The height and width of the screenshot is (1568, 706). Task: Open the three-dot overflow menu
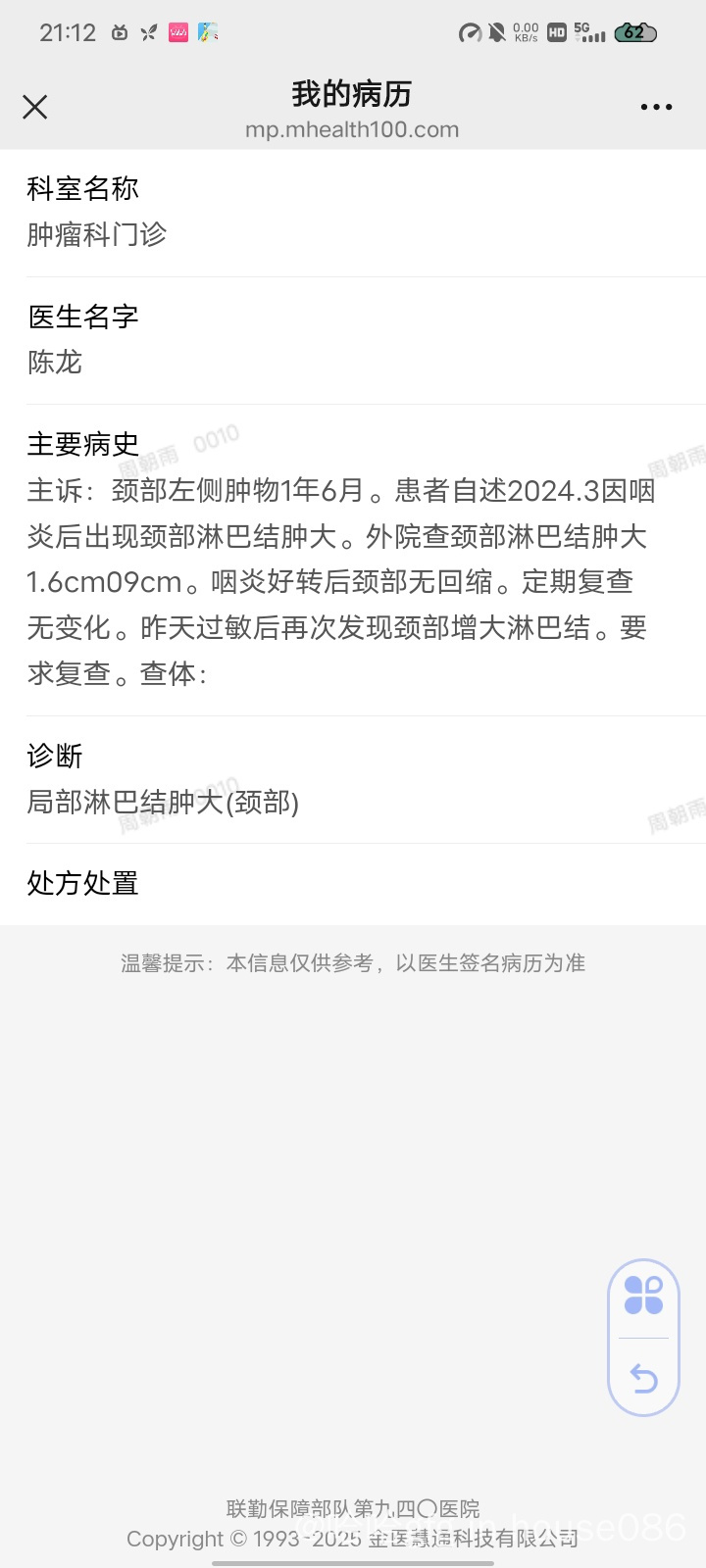[656, 107]
